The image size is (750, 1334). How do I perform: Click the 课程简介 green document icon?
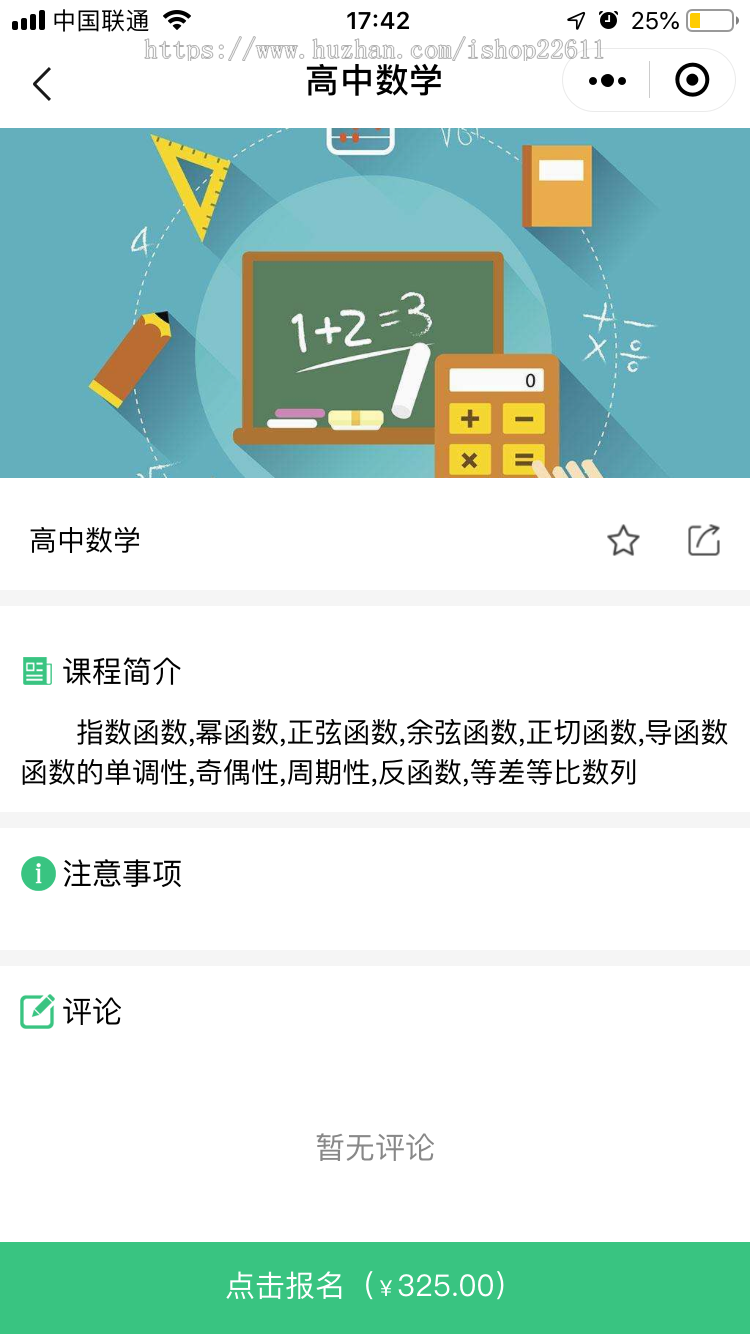coord(37,672)
